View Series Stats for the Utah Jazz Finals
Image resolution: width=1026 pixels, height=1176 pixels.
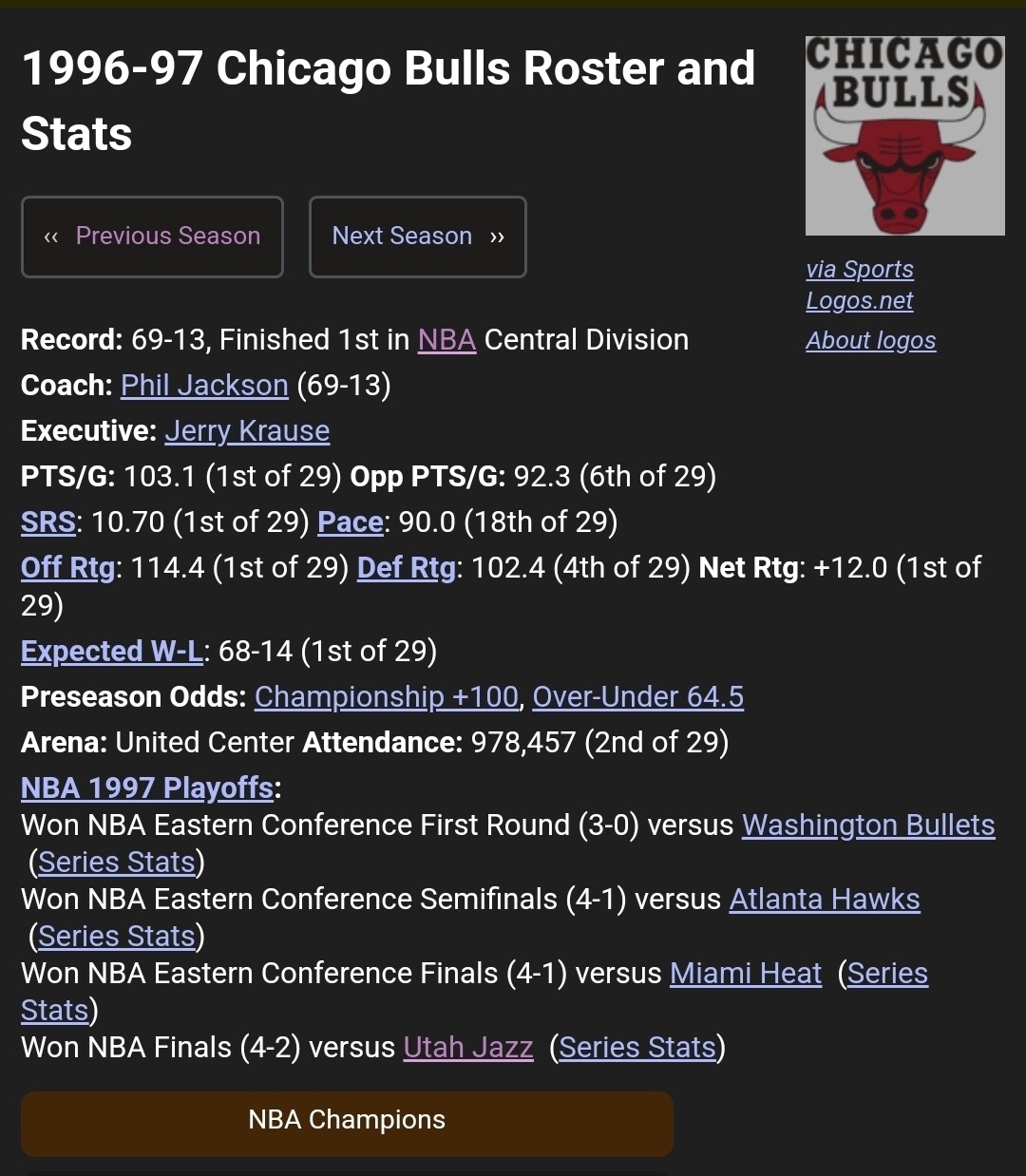[x=637, y=1048]
